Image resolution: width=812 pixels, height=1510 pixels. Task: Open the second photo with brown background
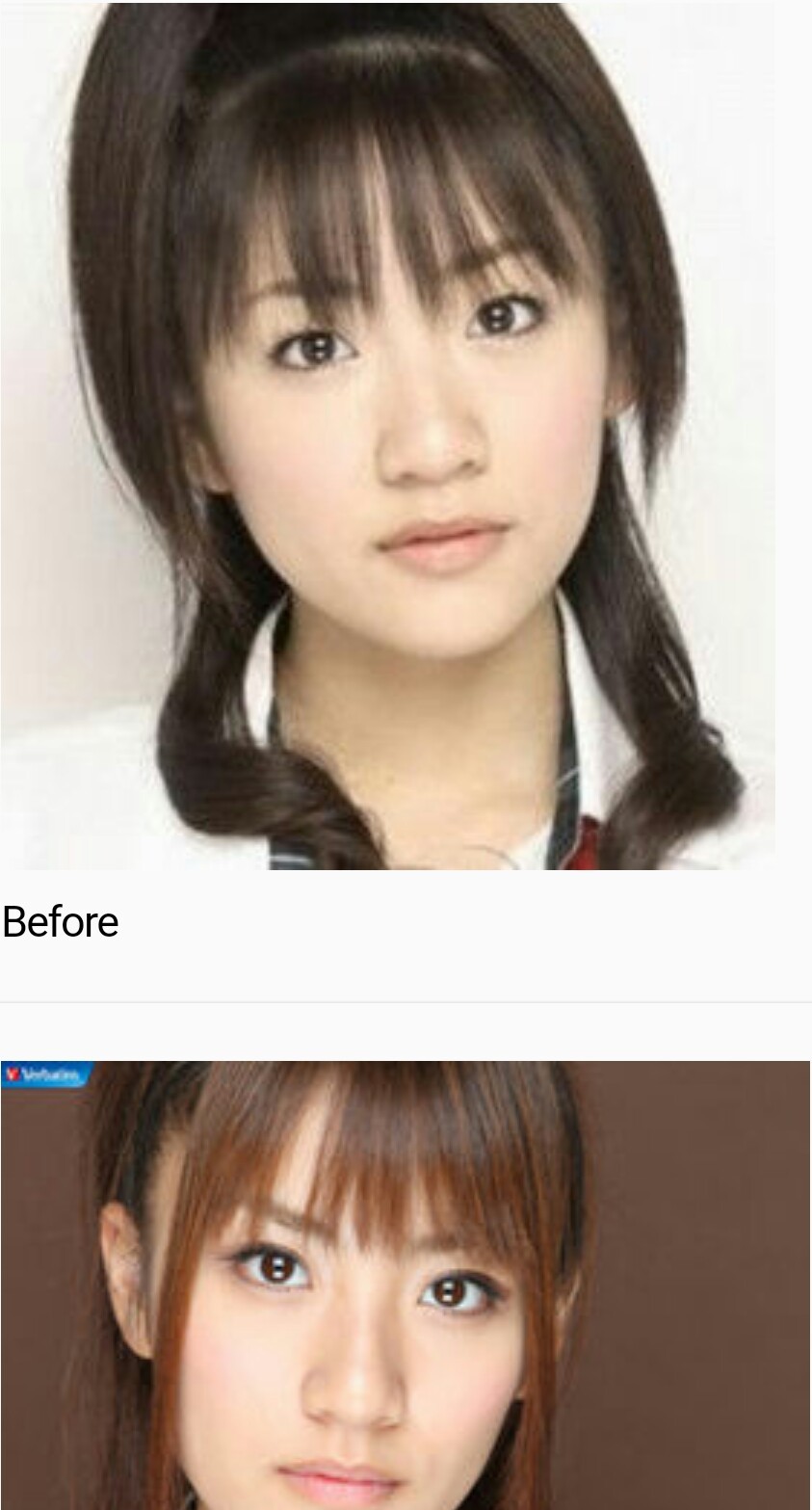[405, 1285]
